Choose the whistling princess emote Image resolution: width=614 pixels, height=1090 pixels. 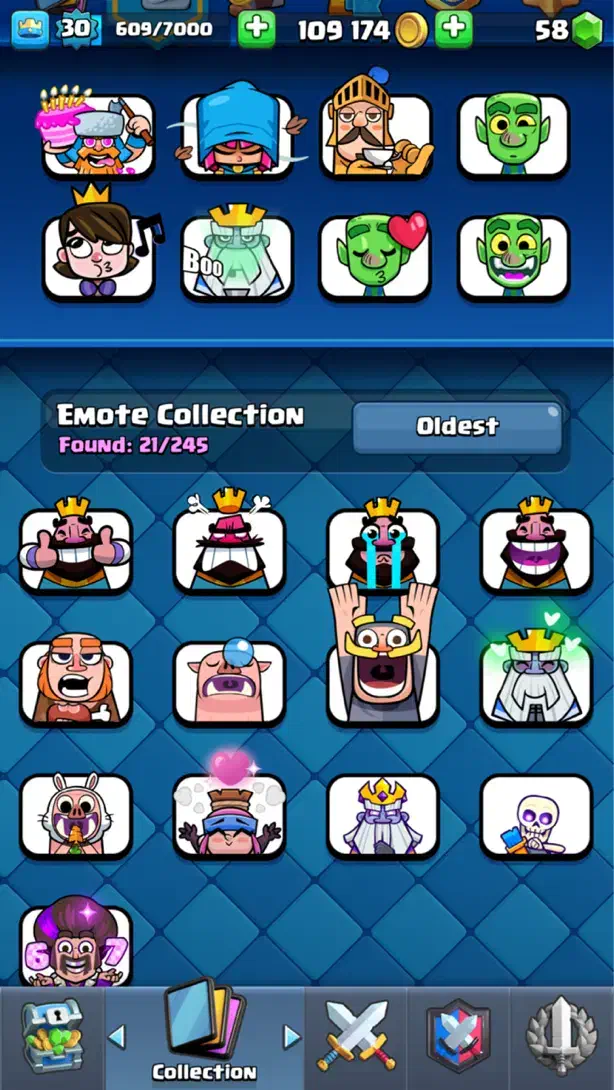[98, 255]
